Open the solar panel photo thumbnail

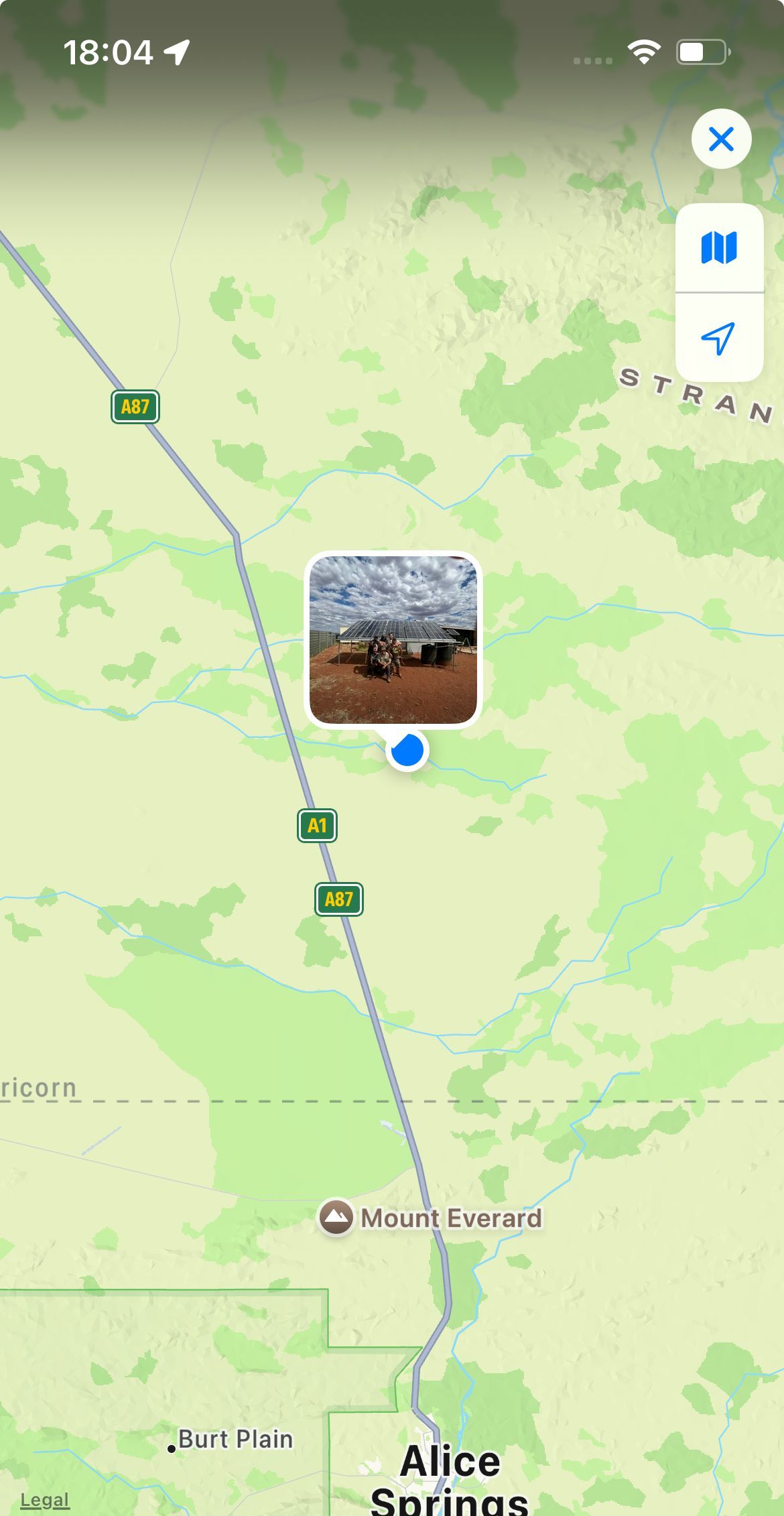(x=393, y=639)
